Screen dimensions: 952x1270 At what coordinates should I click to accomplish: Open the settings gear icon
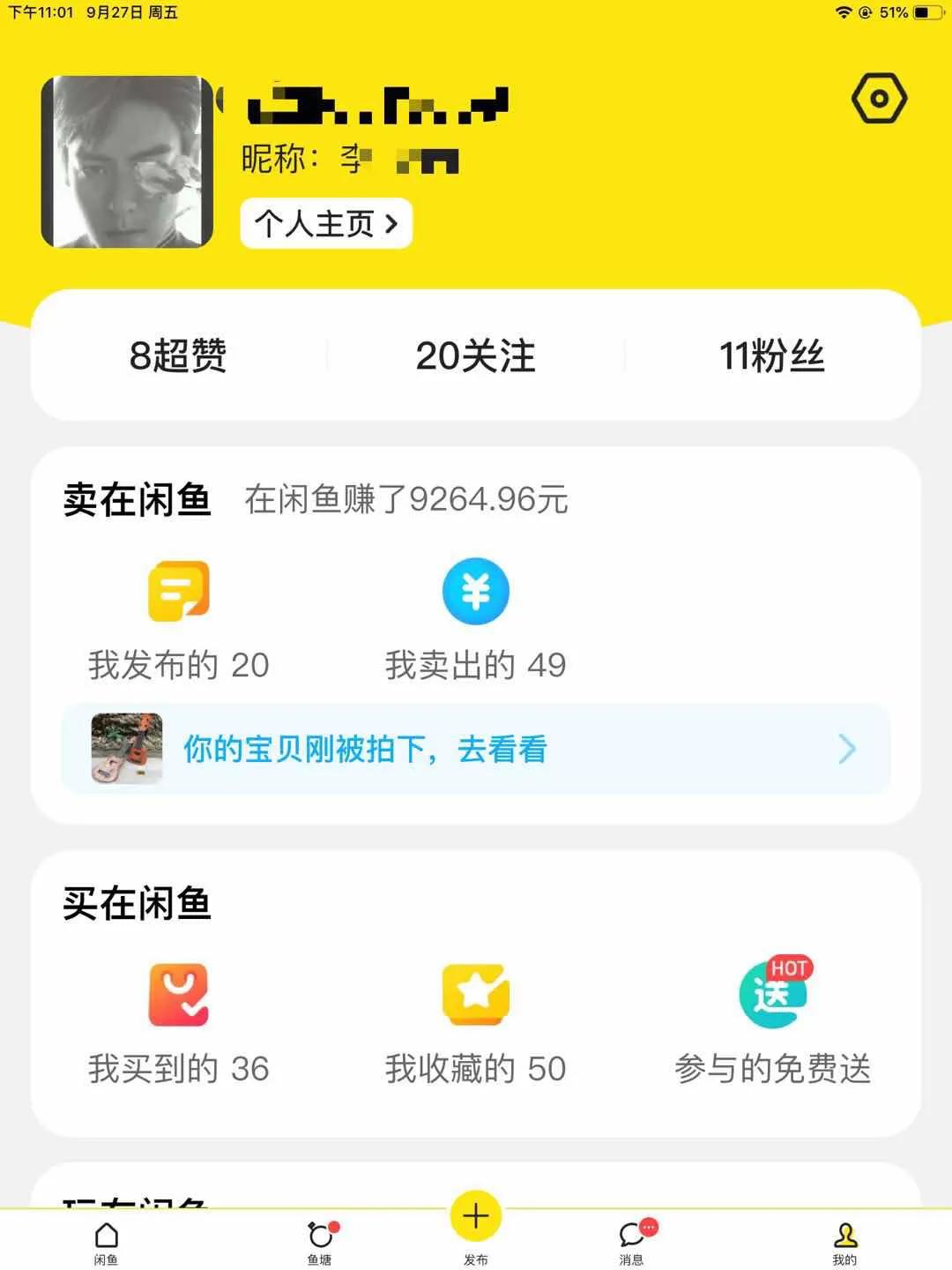(878, 98)
